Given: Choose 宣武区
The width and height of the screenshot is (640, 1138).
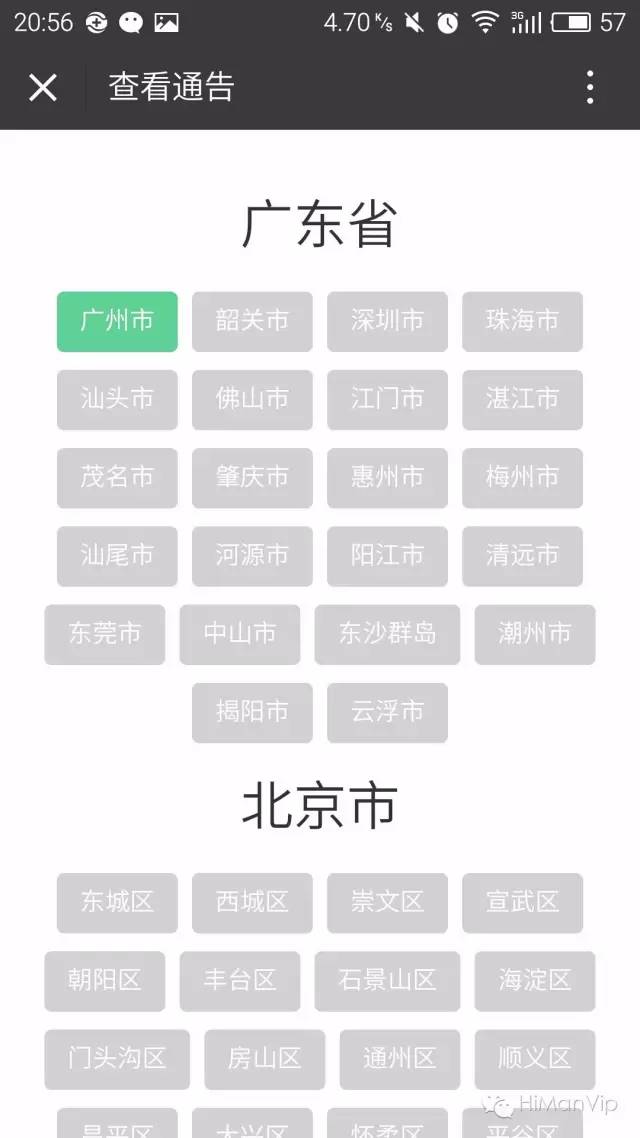Looking at the screenshot, I should (522, 904).
